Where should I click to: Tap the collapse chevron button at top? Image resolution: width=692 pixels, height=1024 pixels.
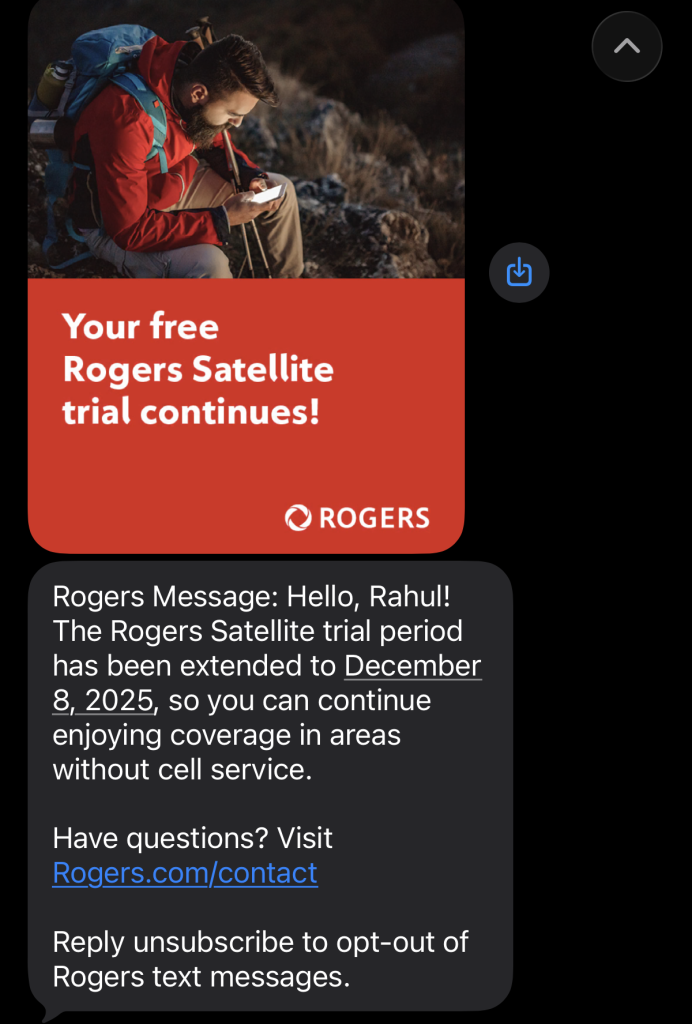(626, 45)
